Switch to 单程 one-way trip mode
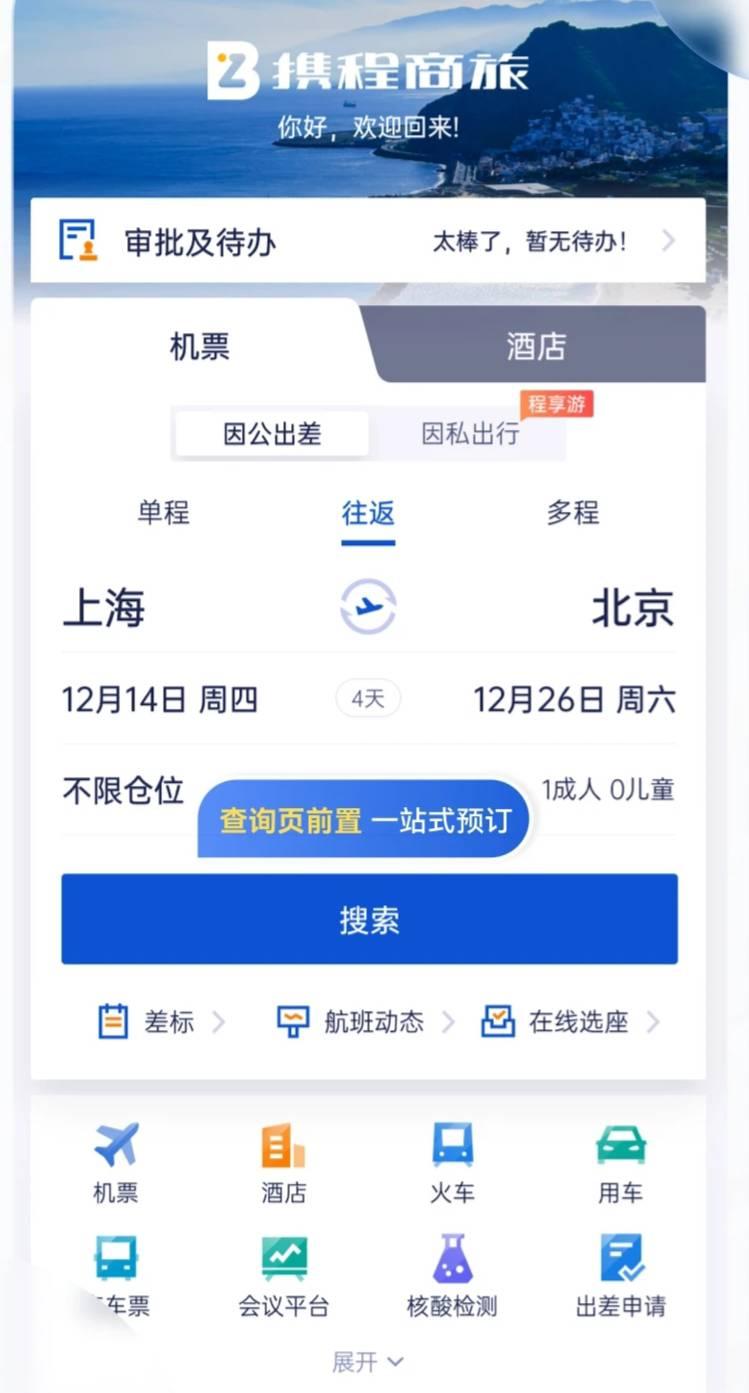Screen dimensions: 749x1393 coord(163,514)
